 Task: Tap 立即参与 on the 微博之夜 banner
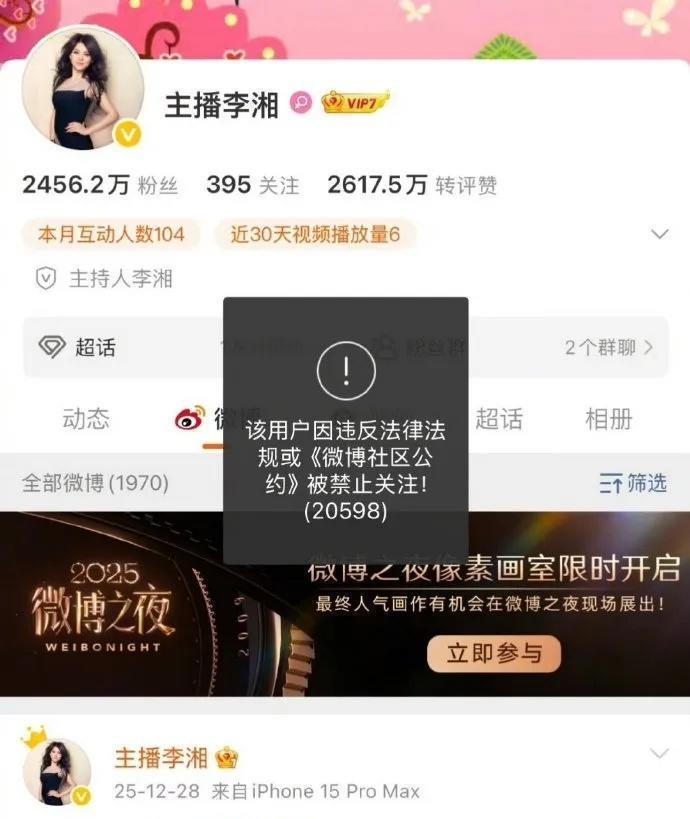[494, 654]
